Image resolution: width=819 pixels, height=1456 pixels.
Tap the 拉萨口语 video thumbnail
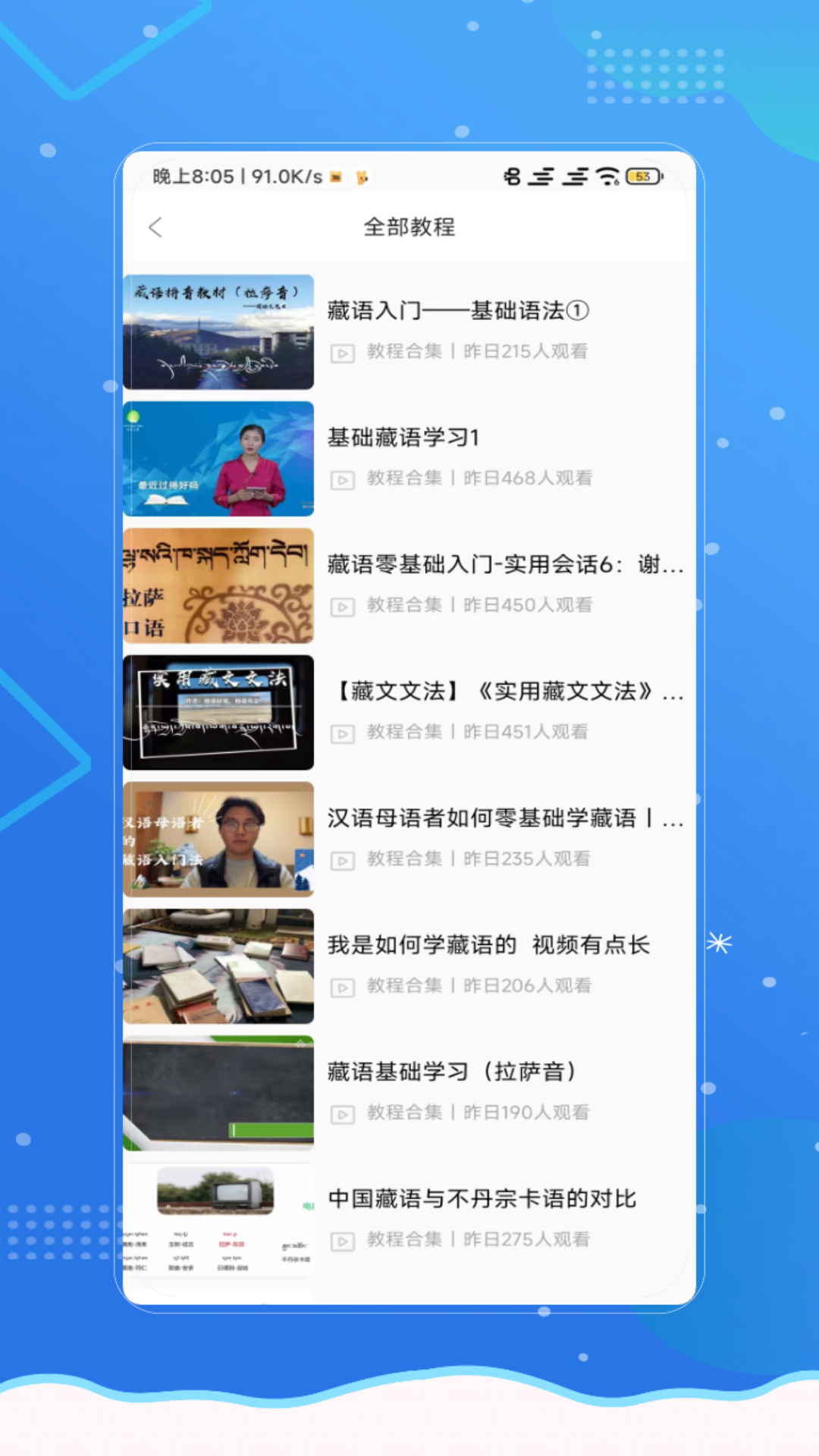tap(217, 585)
